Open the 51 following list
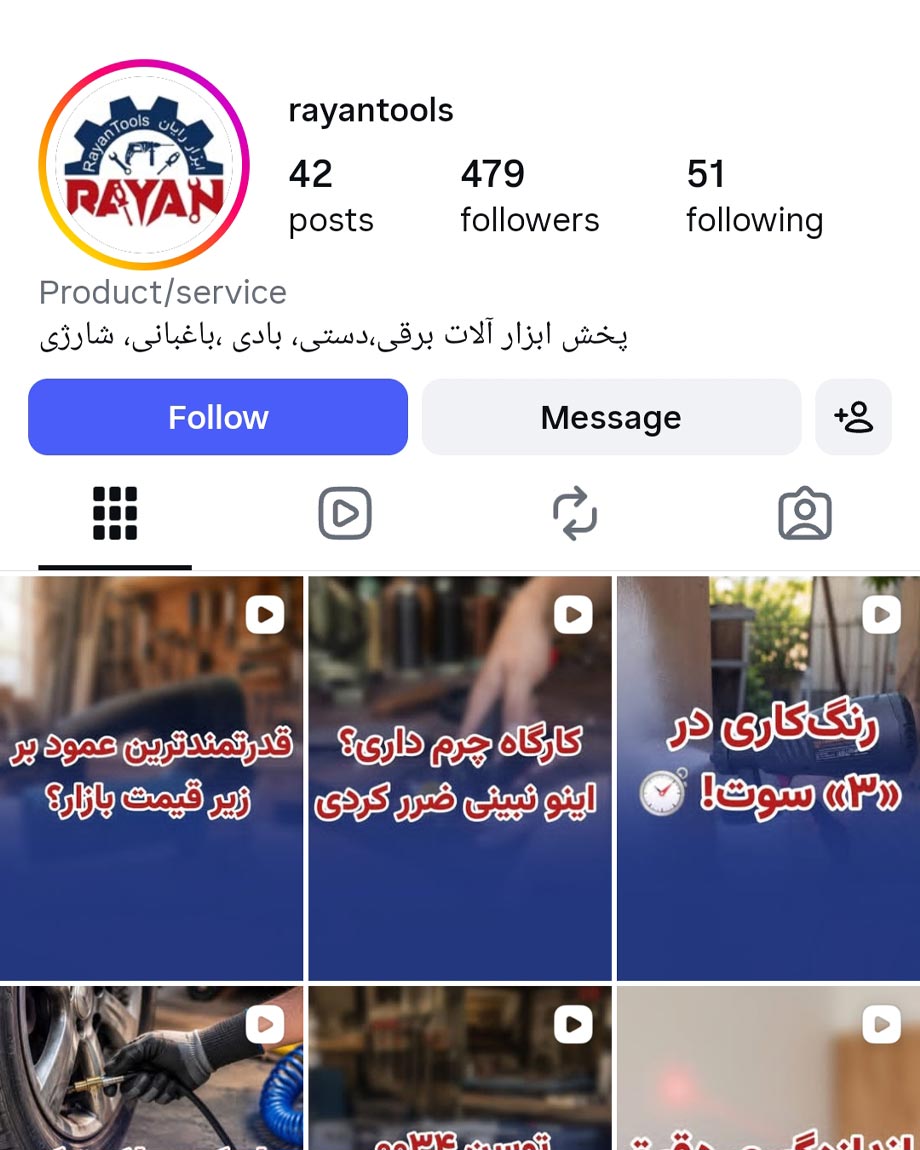Viewport: 920px width, 1150px height. click(x=754, y=196)
